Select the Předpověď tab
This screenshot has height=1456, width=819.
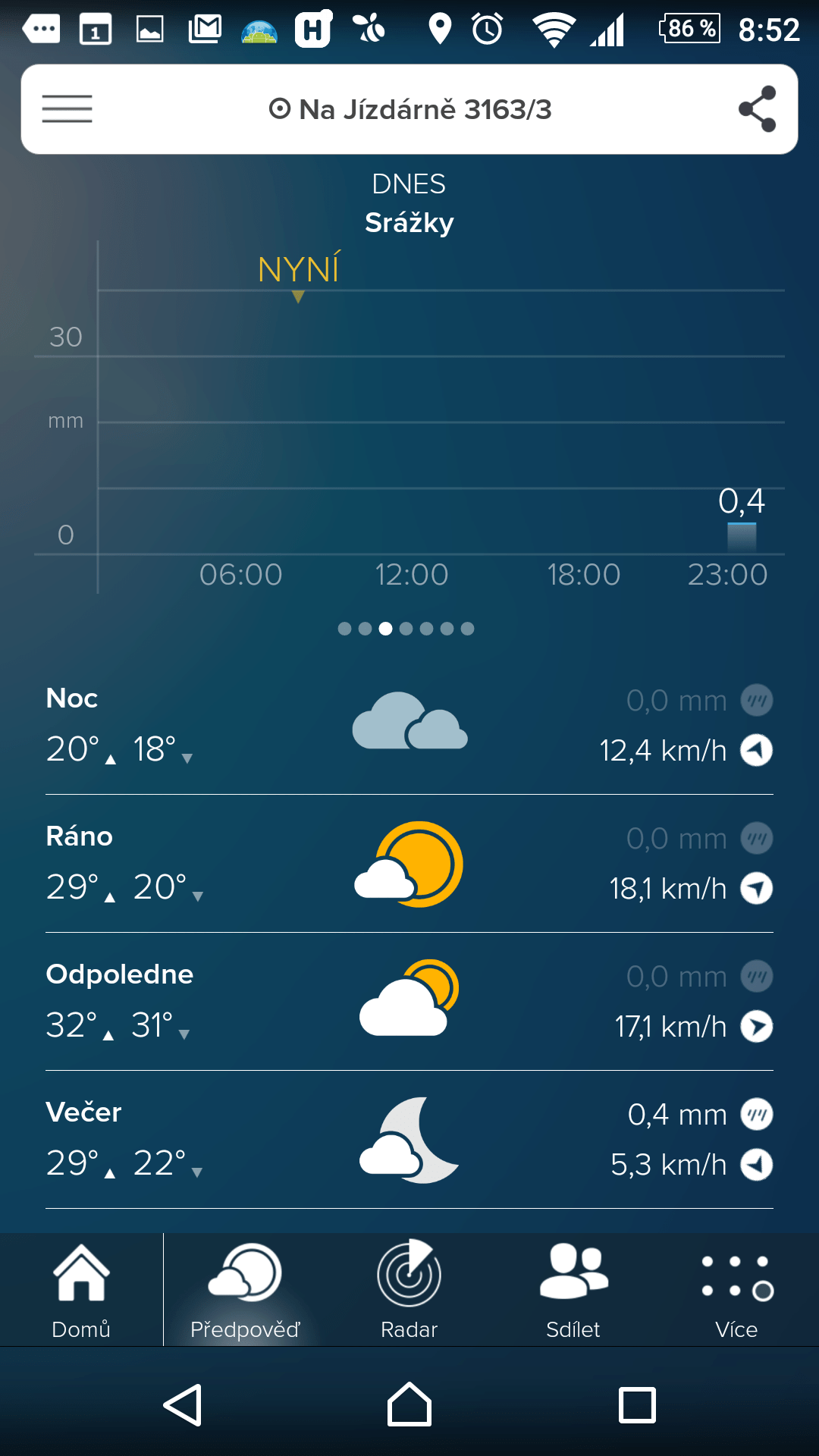click(x=245, y=1290)
